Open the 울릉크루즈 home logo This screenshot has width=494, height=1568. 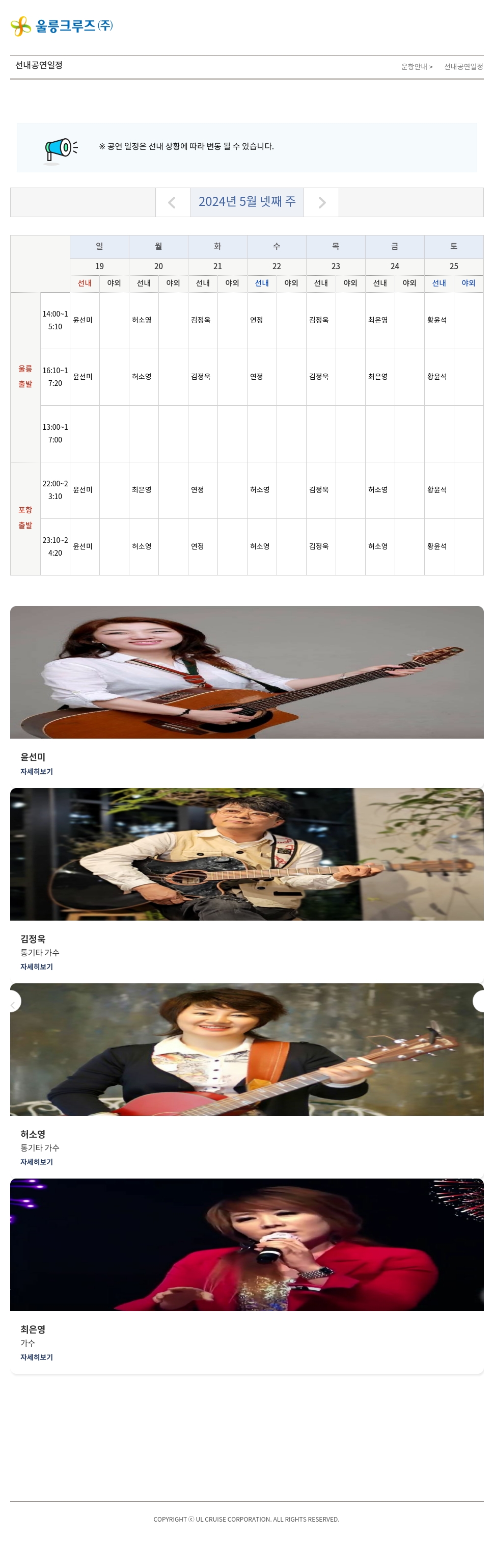click(62, 26)
